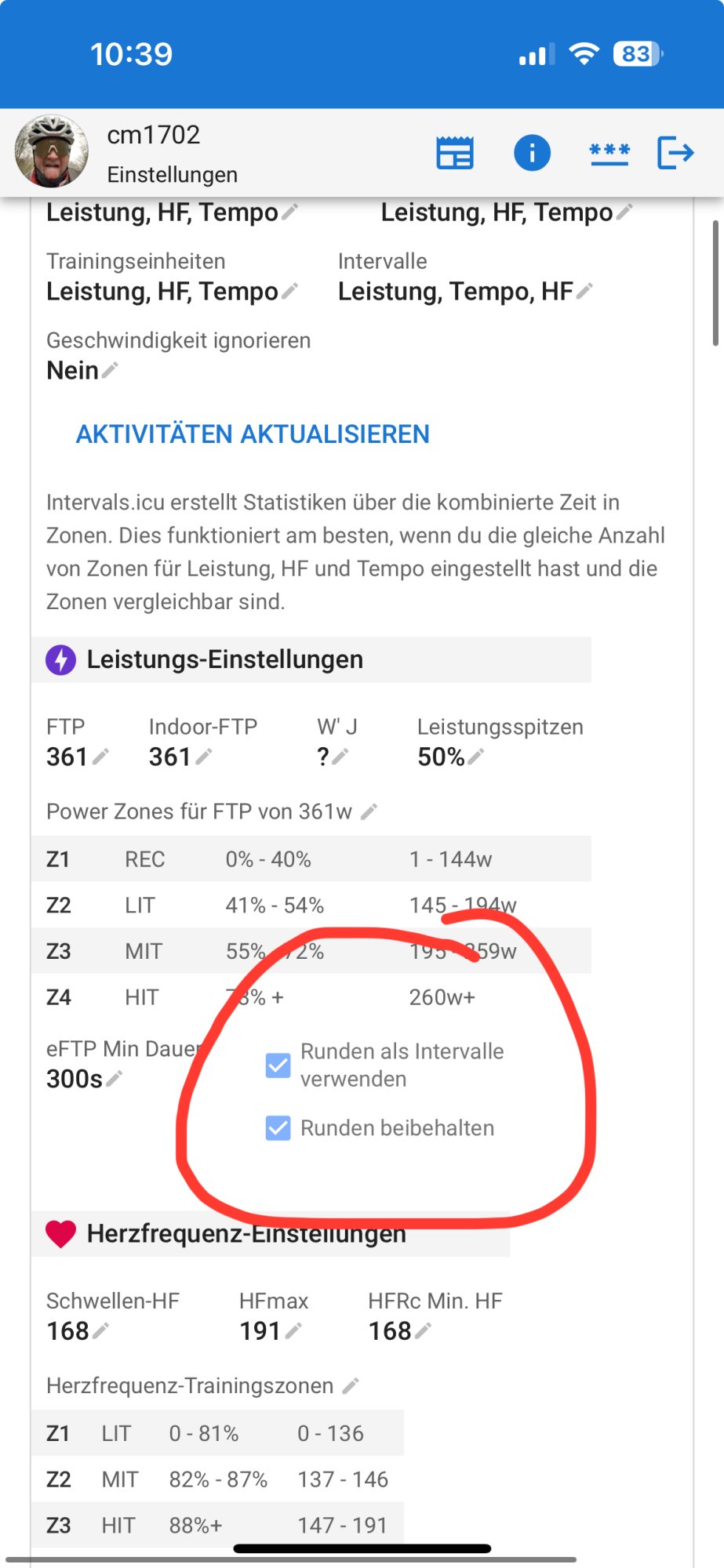Edit eFTP Min Dauer 300s
The width and height of the screenshot is (724, 1568).
[114, 1079]
